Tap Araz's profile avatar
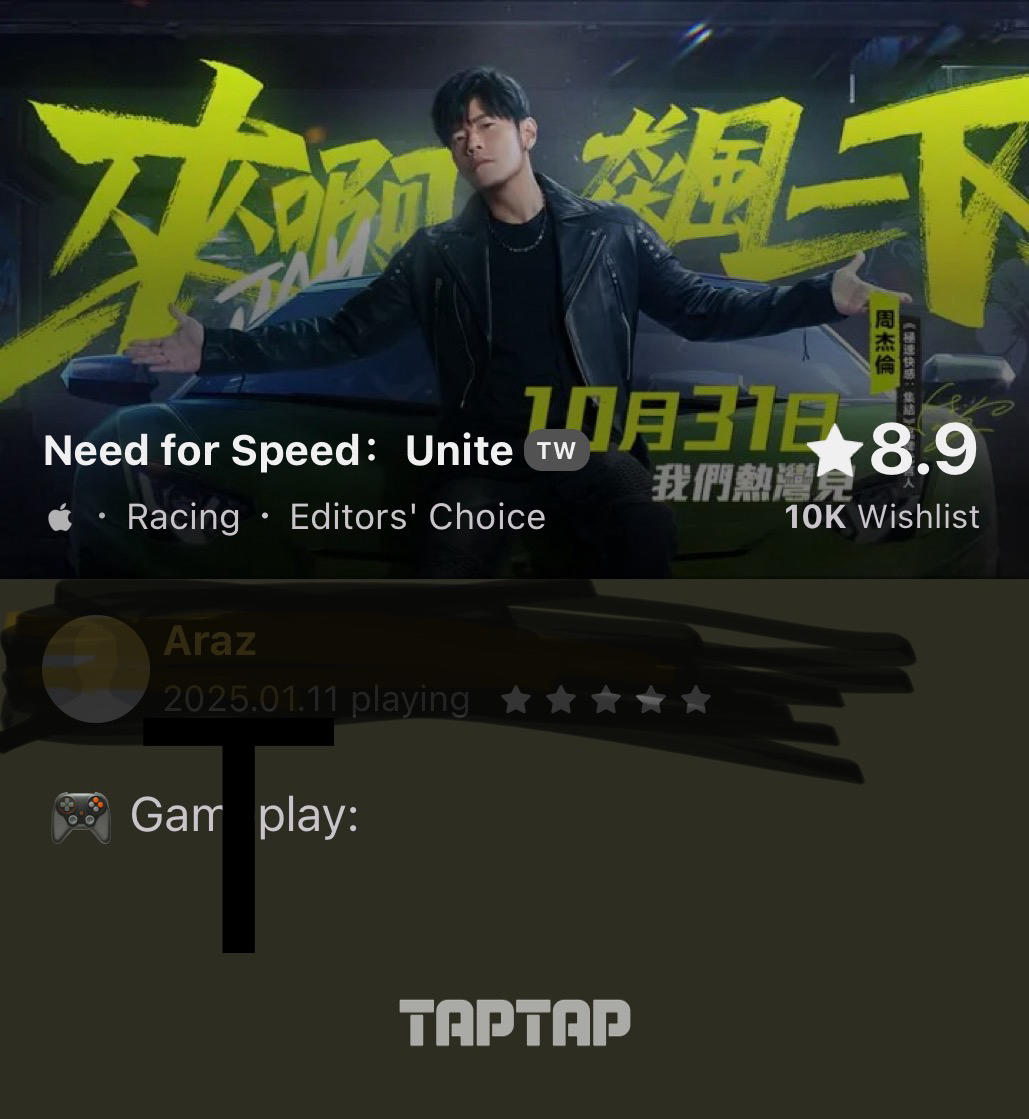 [95, 668]
